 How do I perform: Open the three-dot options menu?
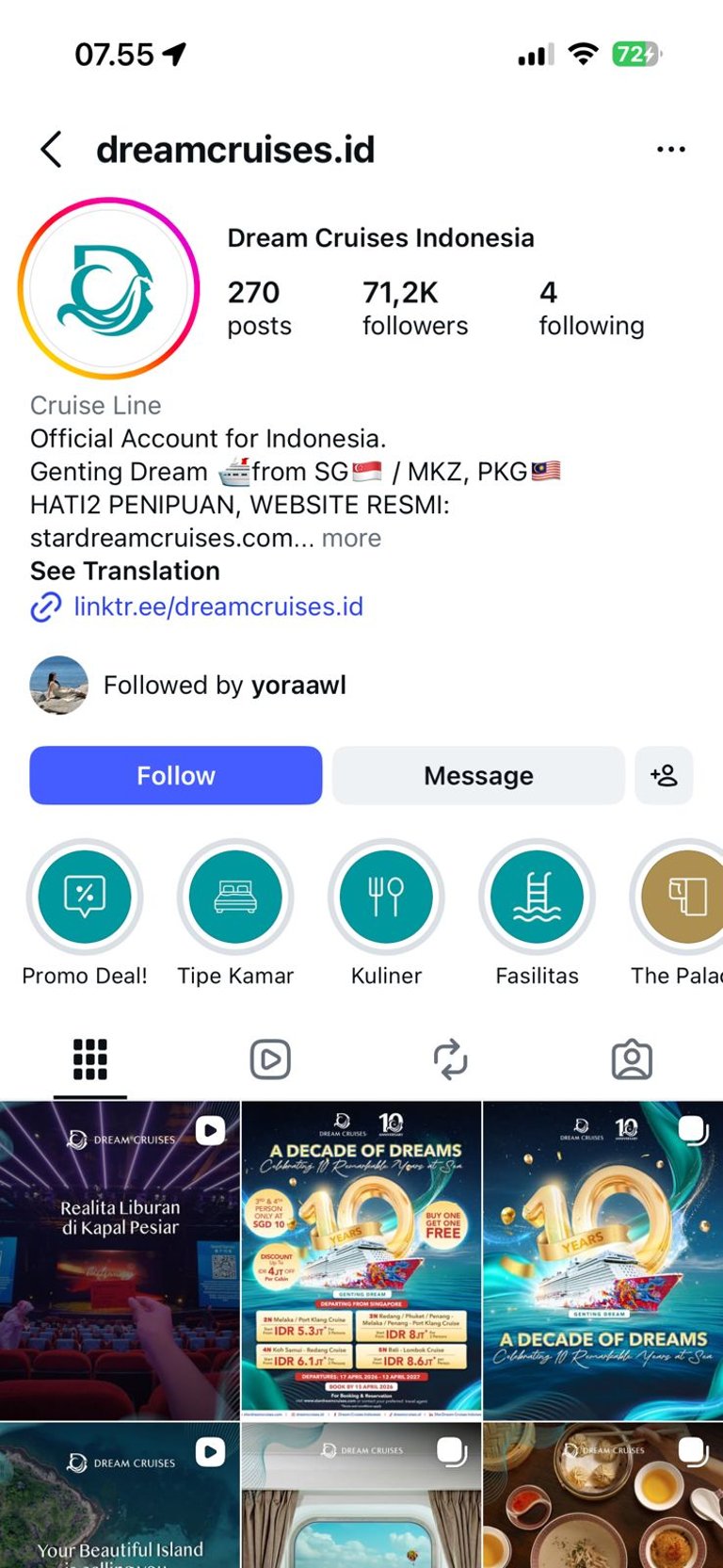coord(670,150)
